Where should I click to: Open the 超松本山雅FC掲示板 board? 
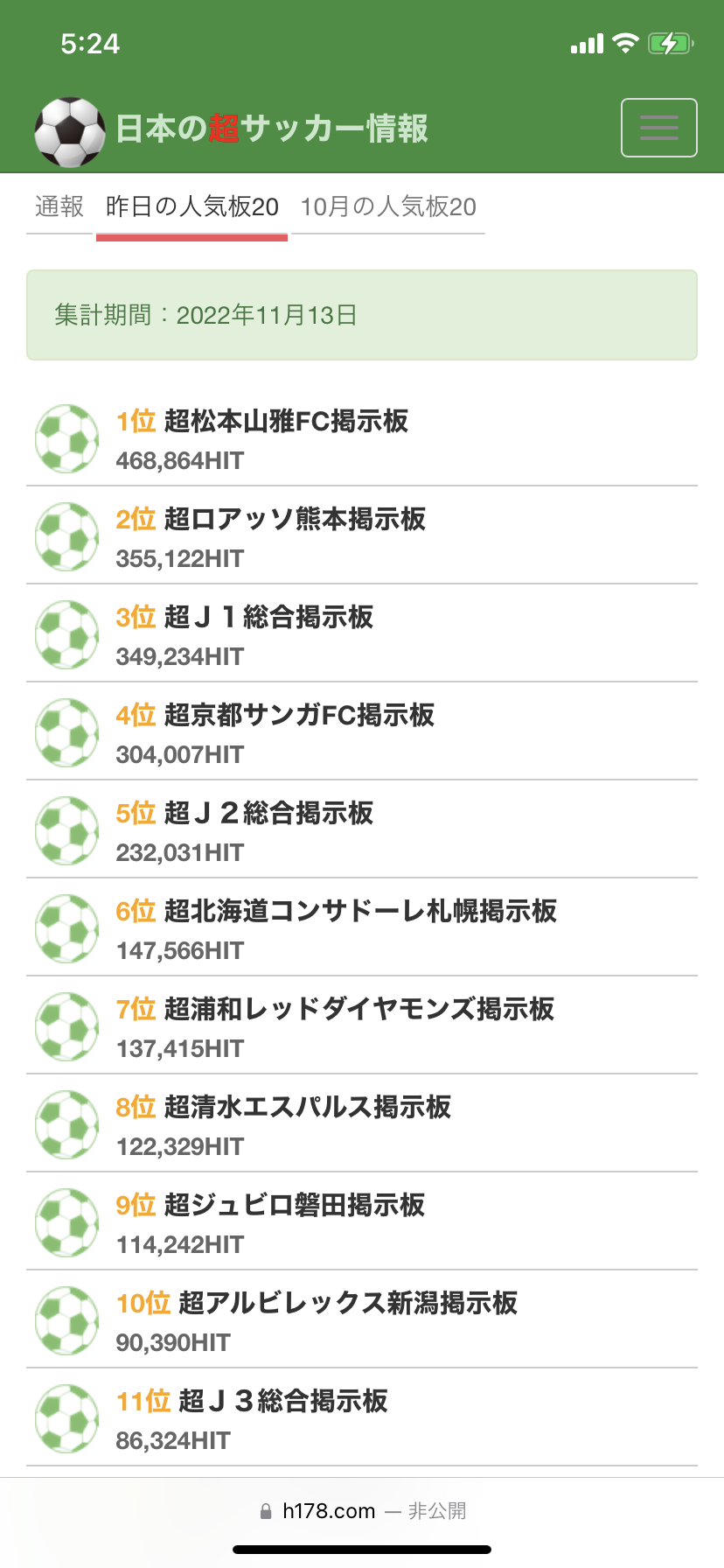coord(362,437)
